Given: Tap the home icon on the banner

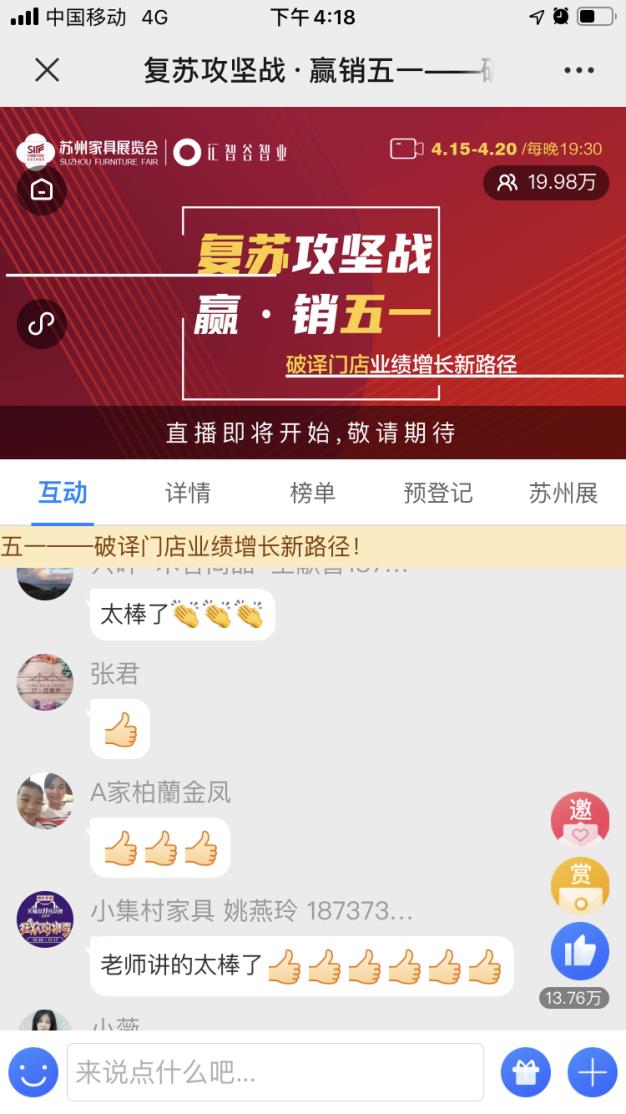Looking at the screenshot, I should pyautogui.click(x=42, y=189).
